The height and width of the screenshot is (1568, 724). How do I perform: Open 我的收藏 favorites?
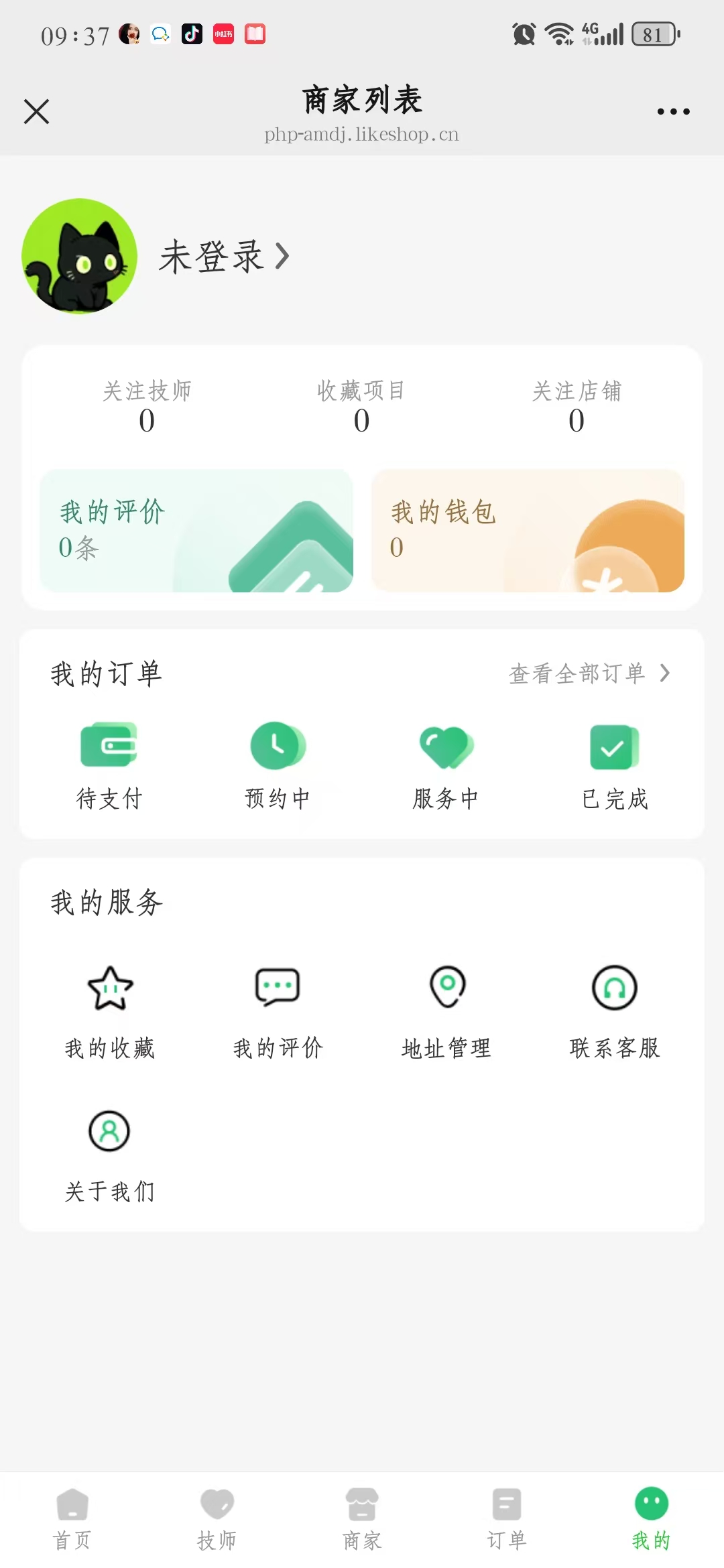click(x=110, y=1012)
